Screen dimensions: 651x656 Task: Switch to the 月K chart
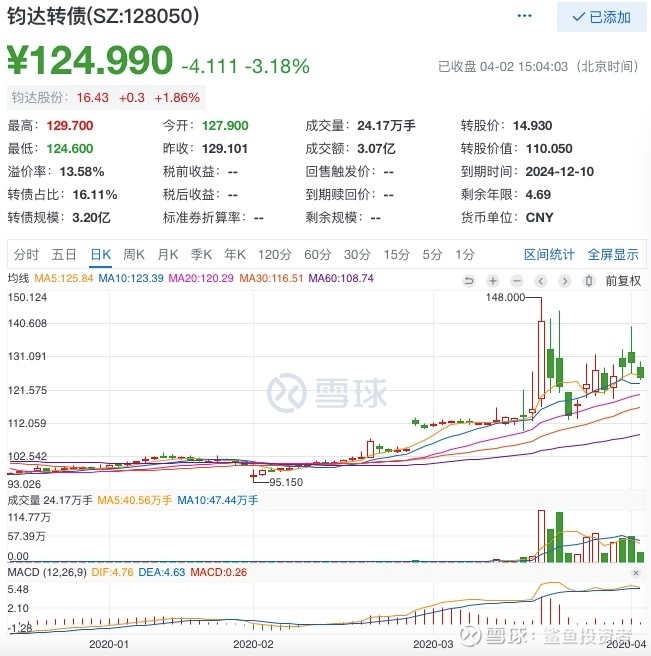tap(167, 255)
